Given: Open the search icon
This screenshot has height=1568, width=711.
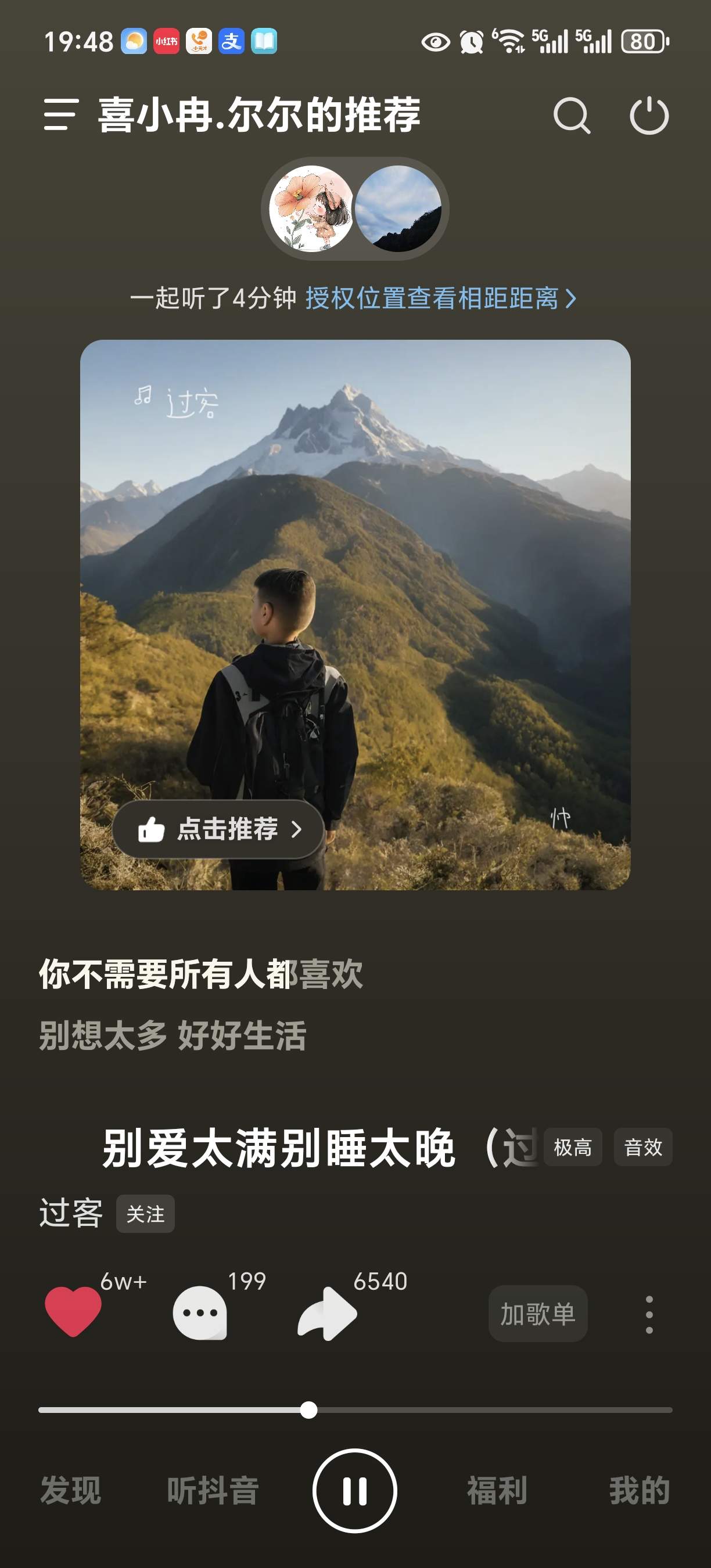Looking at the screenshot, I should (572, 115).
